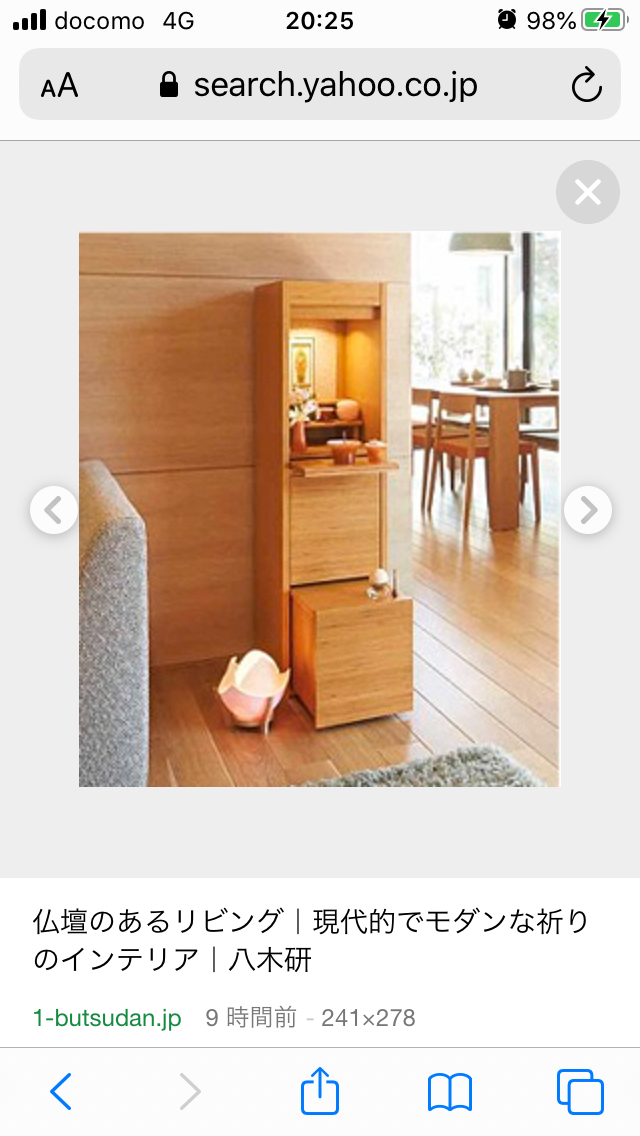Screen dimensions: 640x1136
Task: Open the 仏壇のあるリビング page title link
Action: pos(311,940)
